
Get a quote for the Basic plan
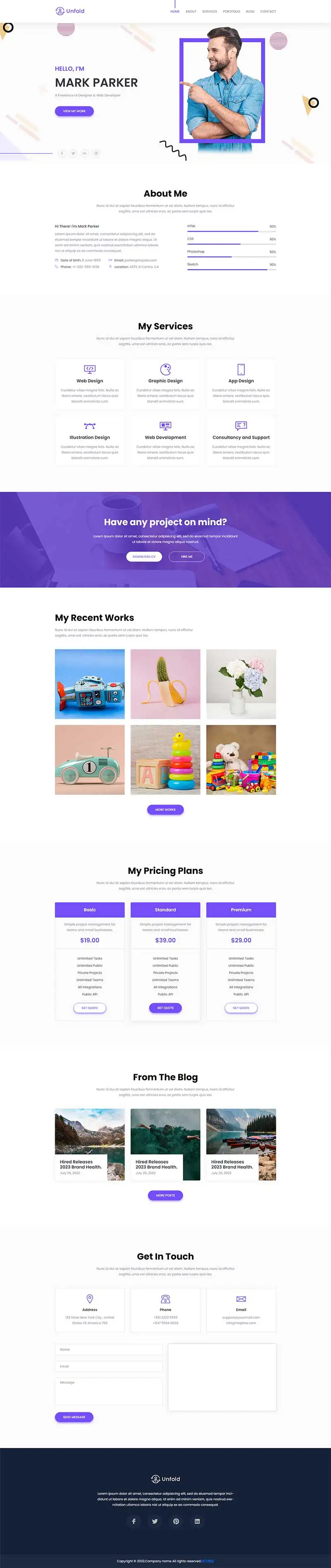point(89,1008)
